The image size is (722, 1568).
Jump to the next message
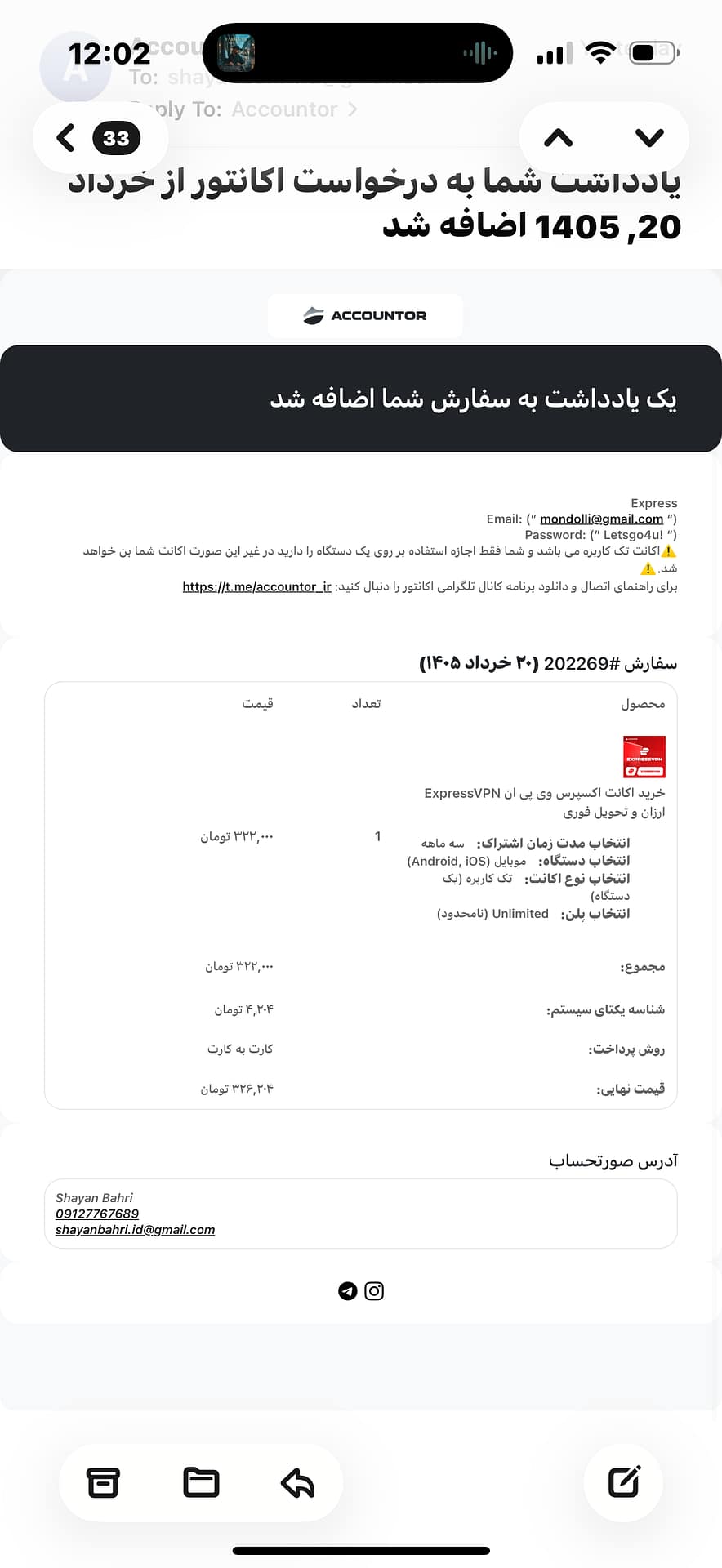tap(649, 137)
